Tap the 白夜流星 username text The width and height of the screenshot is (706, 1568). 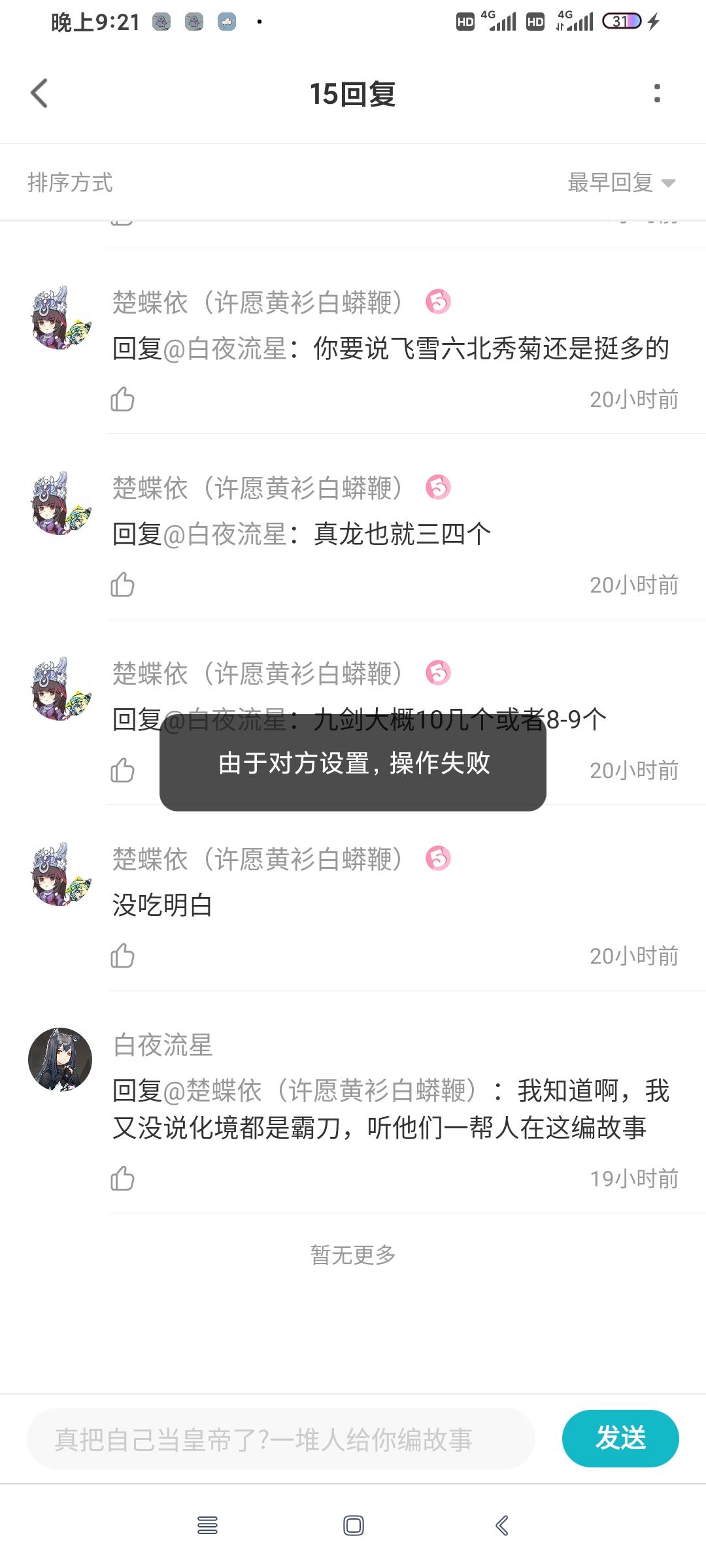pos(163,1044)
